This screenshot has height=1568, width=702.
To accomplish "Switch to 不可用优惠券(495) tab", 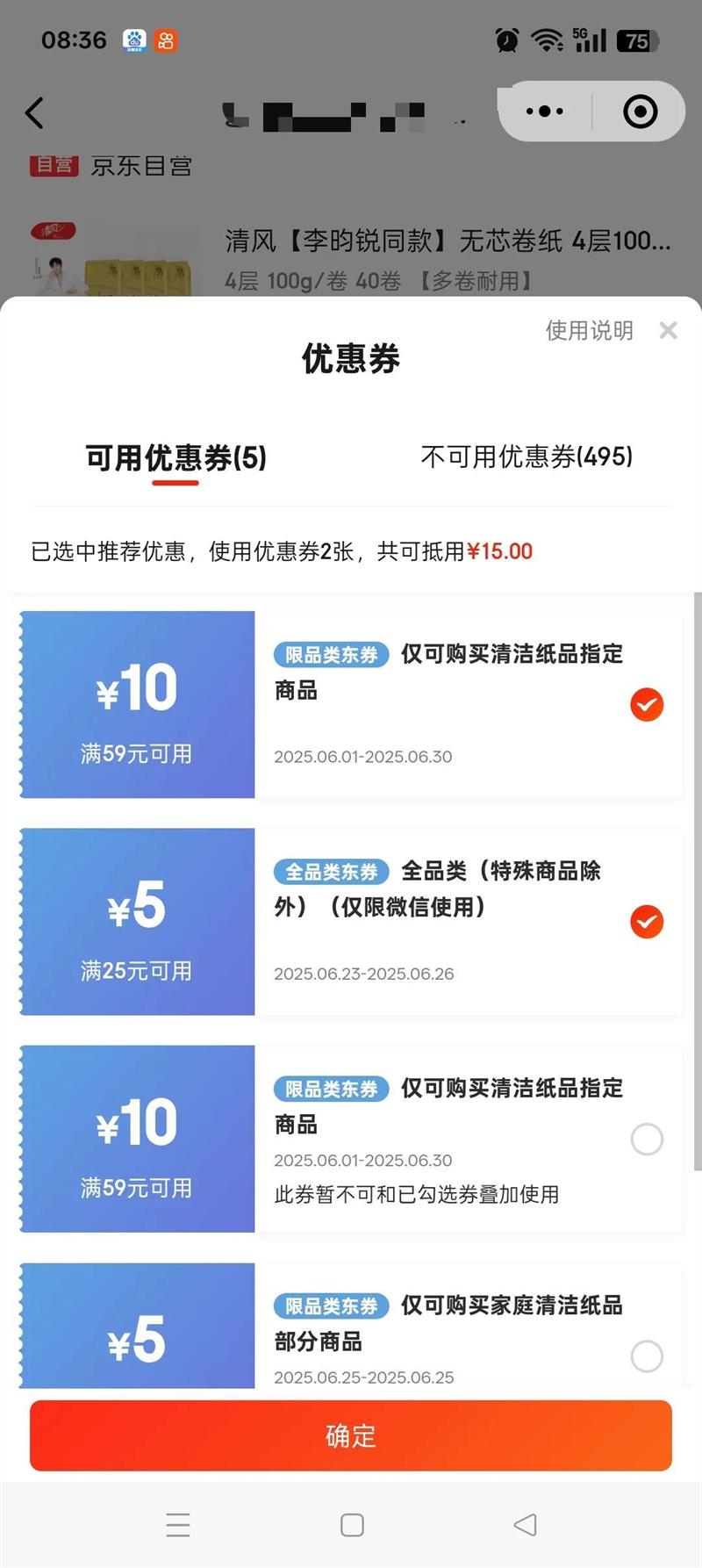I will click(526, 457).
